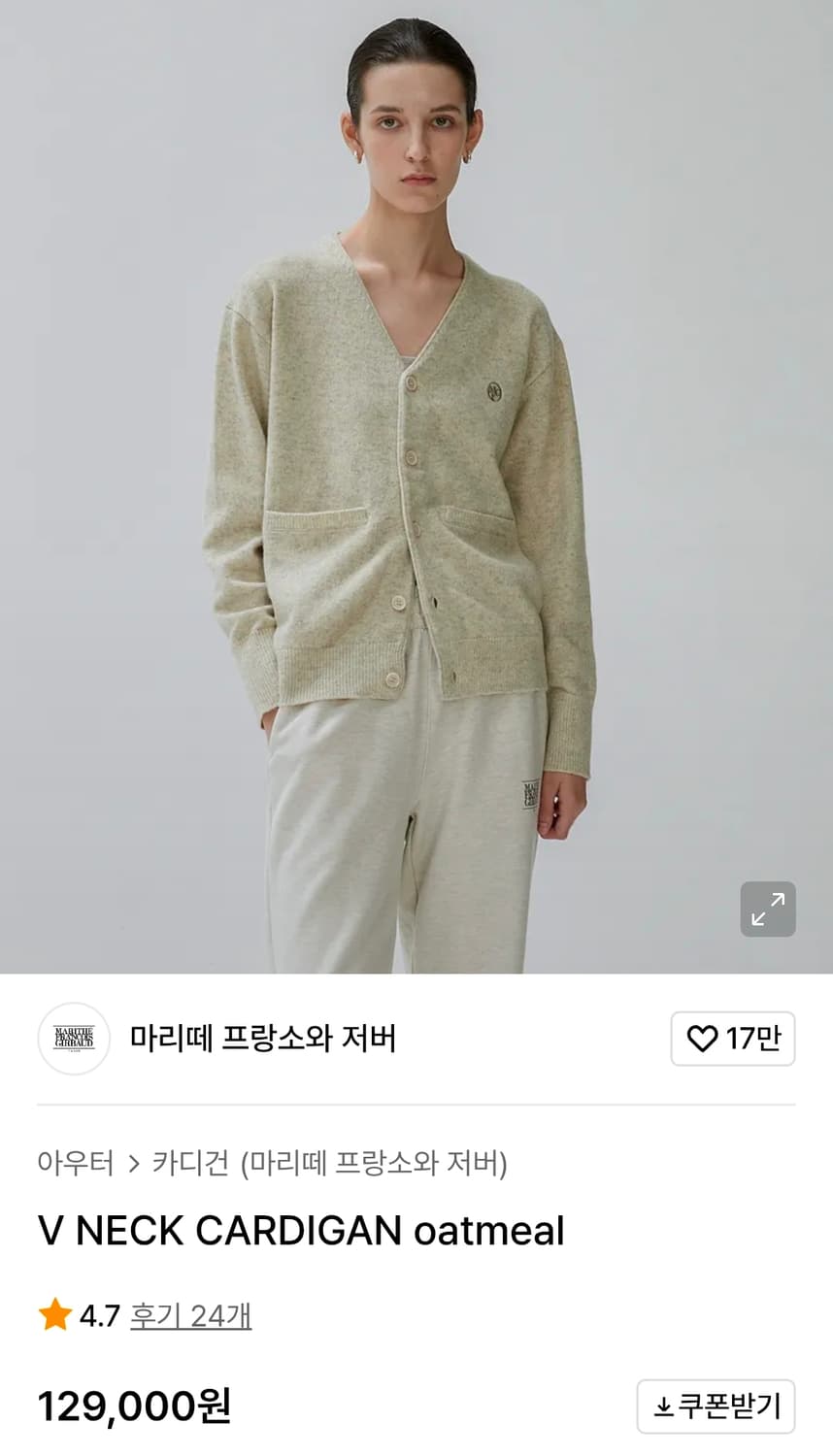Click the circular Marithé François Girbaud logo

click(x=73, y=1039)
